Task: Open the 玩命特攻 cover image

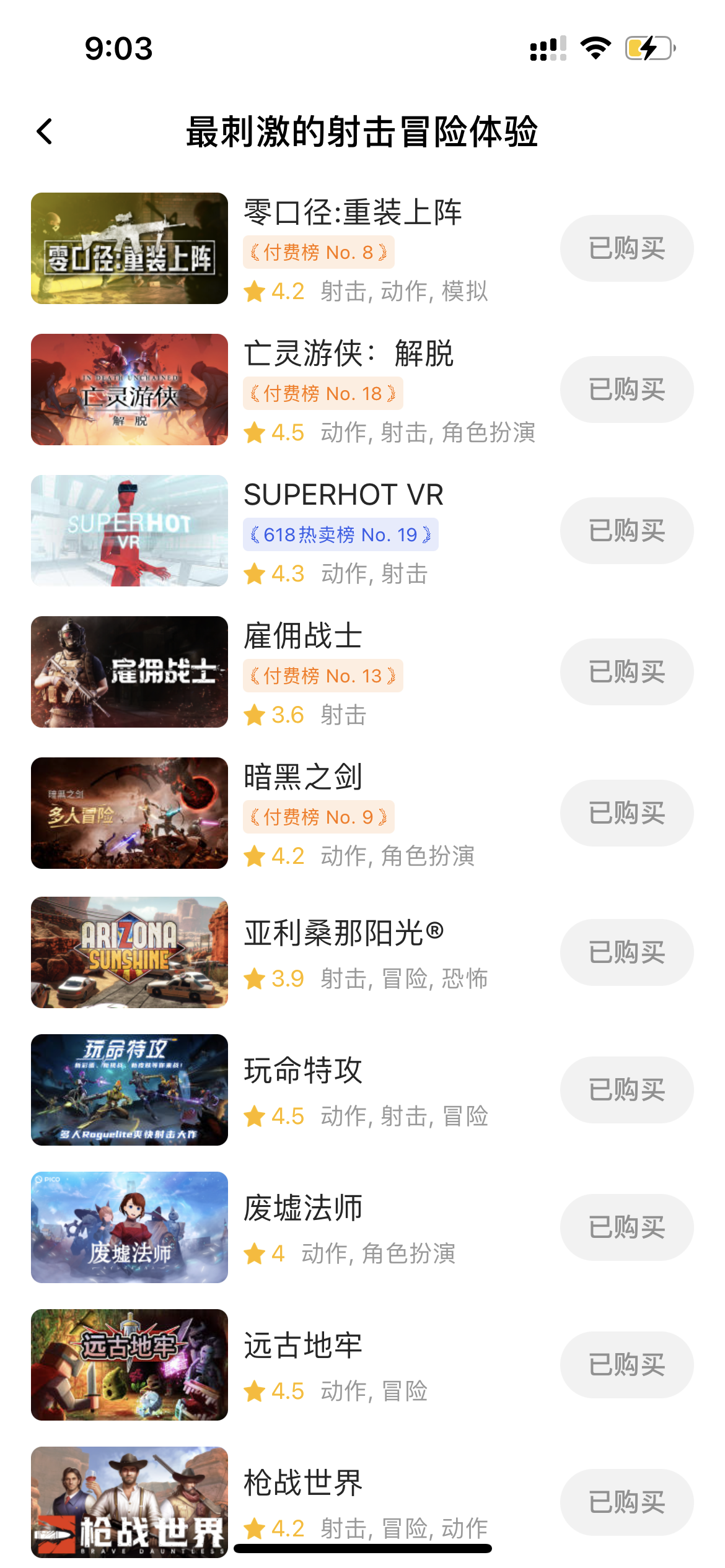Action: click(x=129, y=1090)
